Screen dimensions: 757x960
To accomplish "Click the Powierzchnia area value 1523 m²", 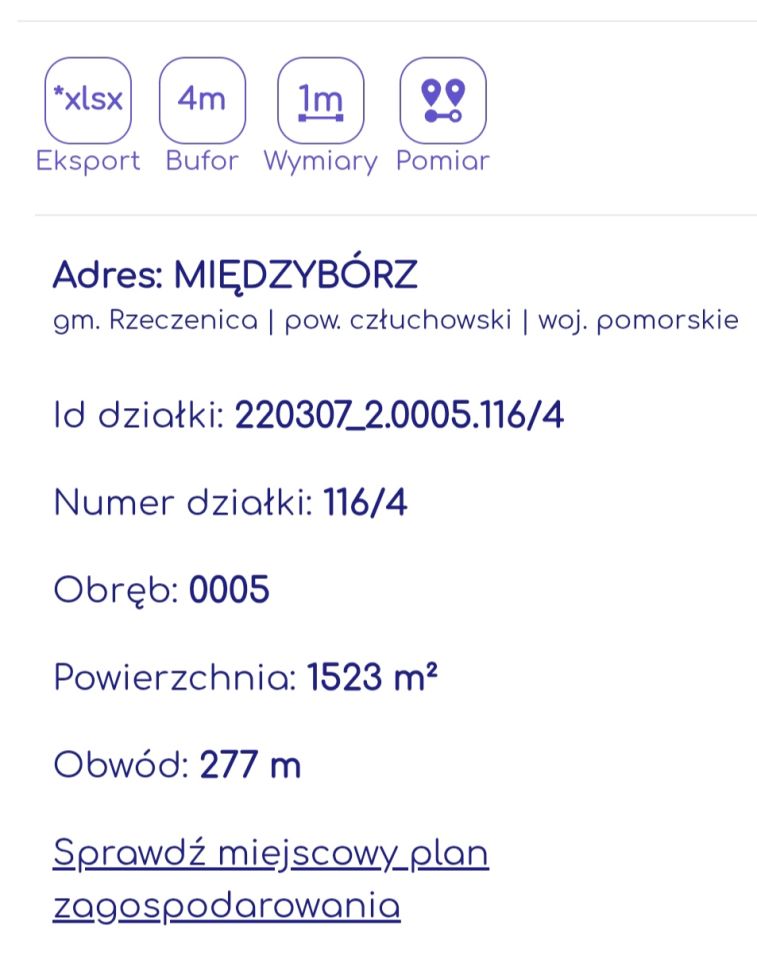I will coord(370,677).
